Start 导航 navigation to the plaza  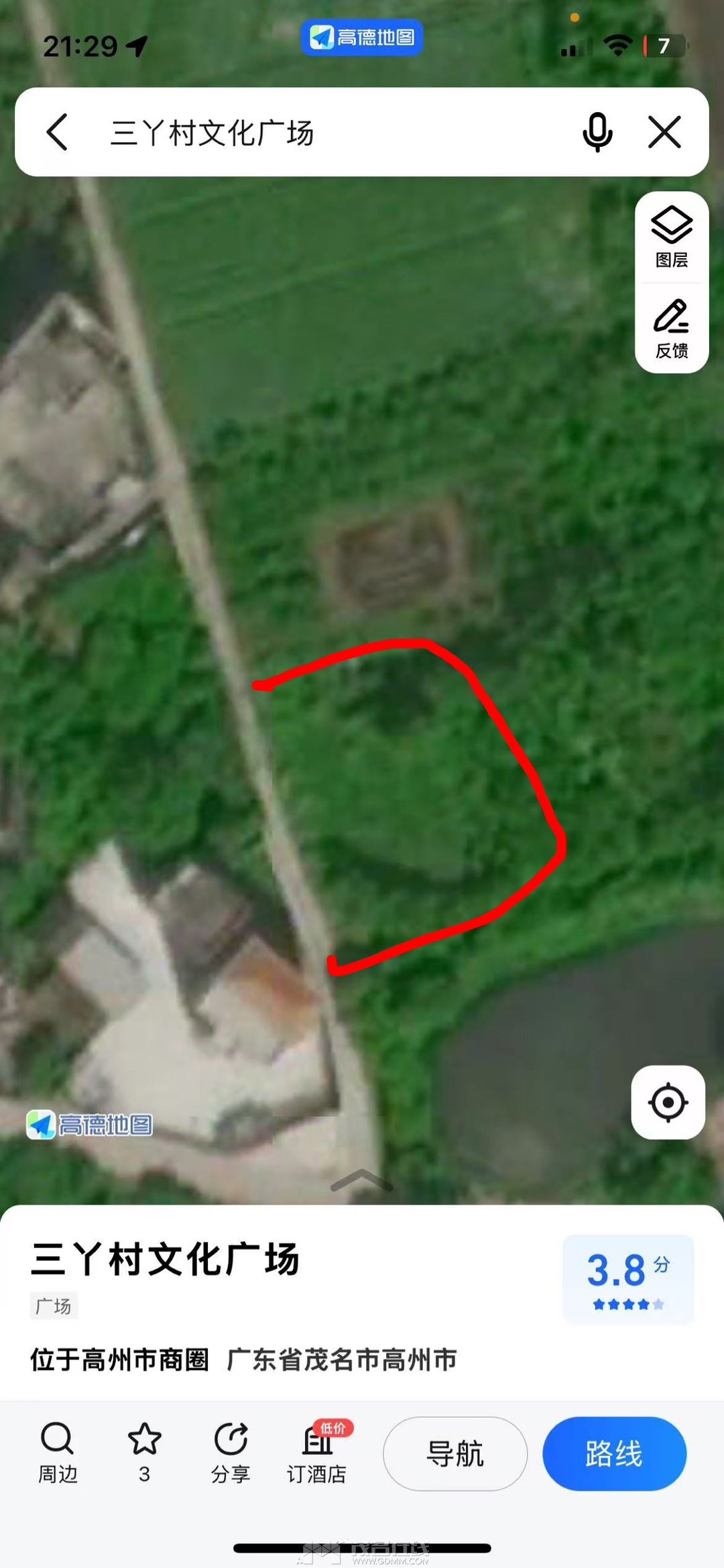click(455, 1453)
